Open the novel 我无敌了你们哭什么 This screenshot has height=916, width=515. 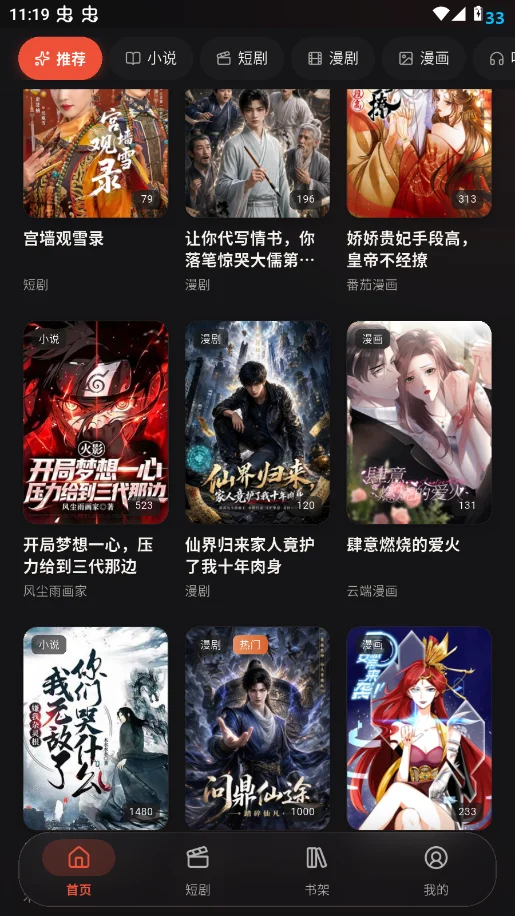(x=96, y=728)
